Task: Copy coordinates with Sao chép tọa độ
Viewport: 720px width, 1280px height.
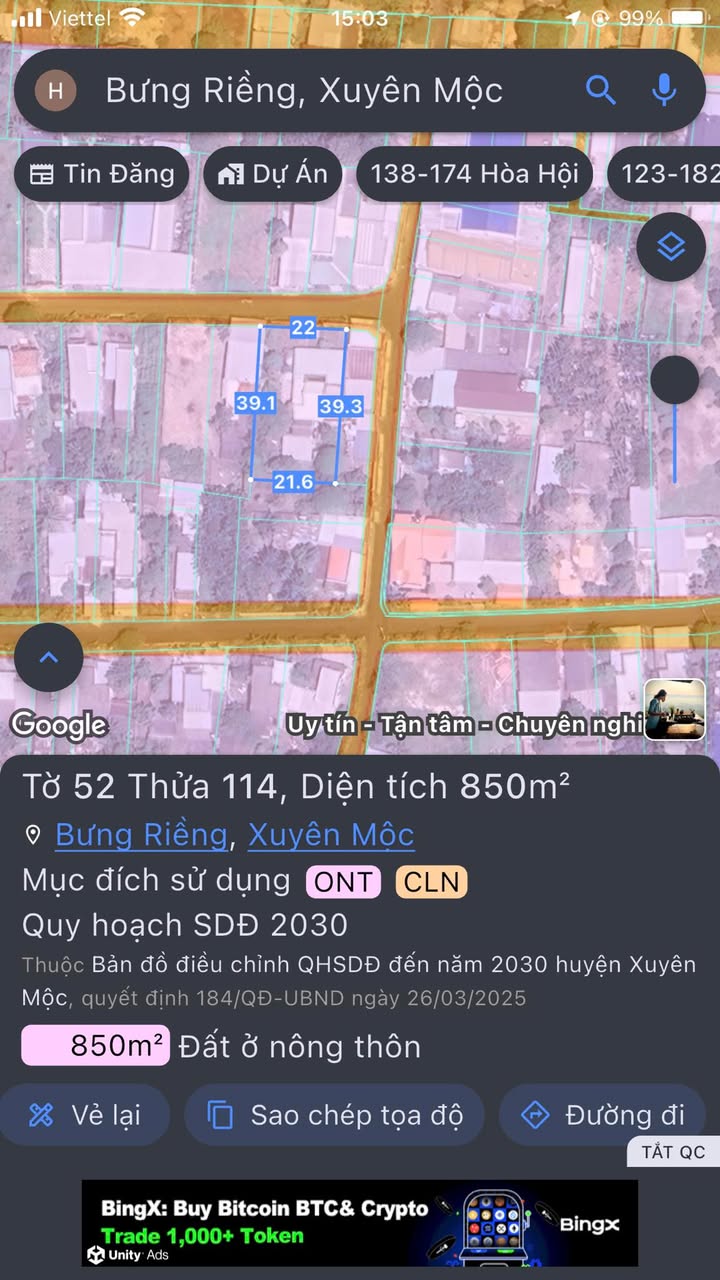Action: pos(335,1115)
